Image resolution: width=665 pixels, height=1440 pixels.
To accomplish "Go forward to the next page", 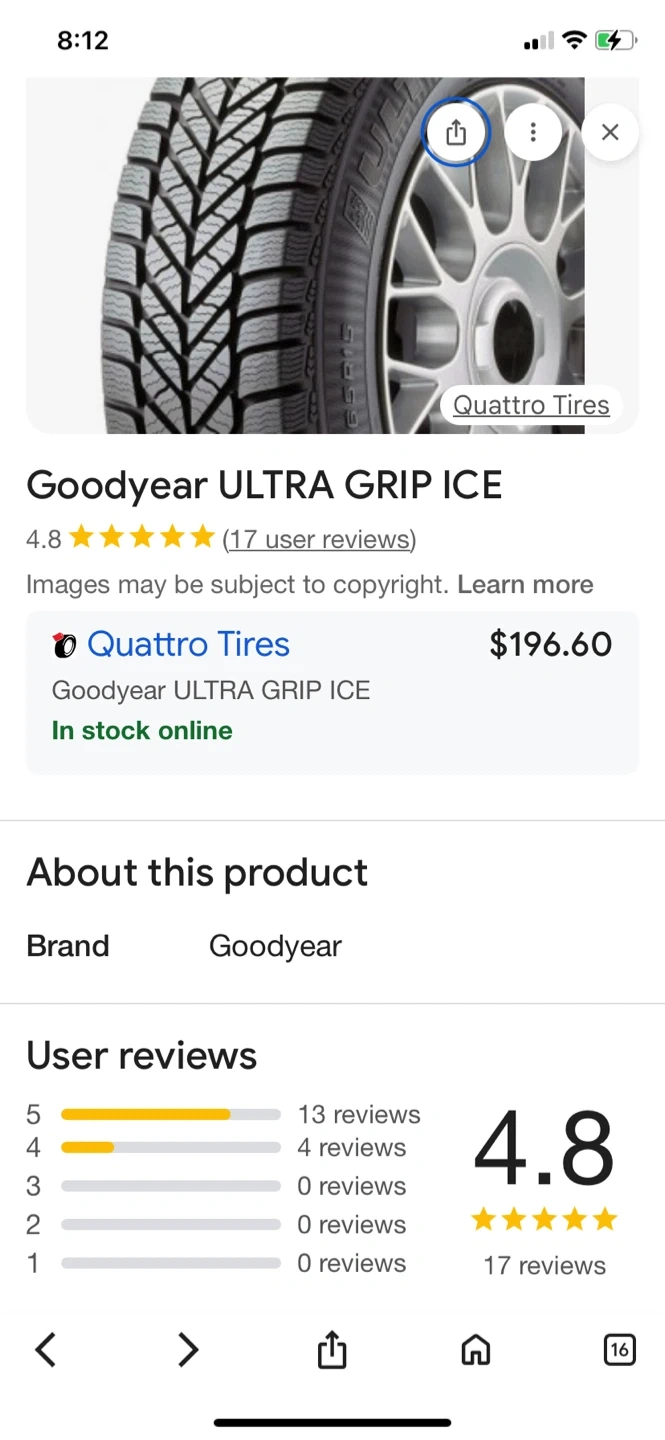I will (x=187, y=1351).
